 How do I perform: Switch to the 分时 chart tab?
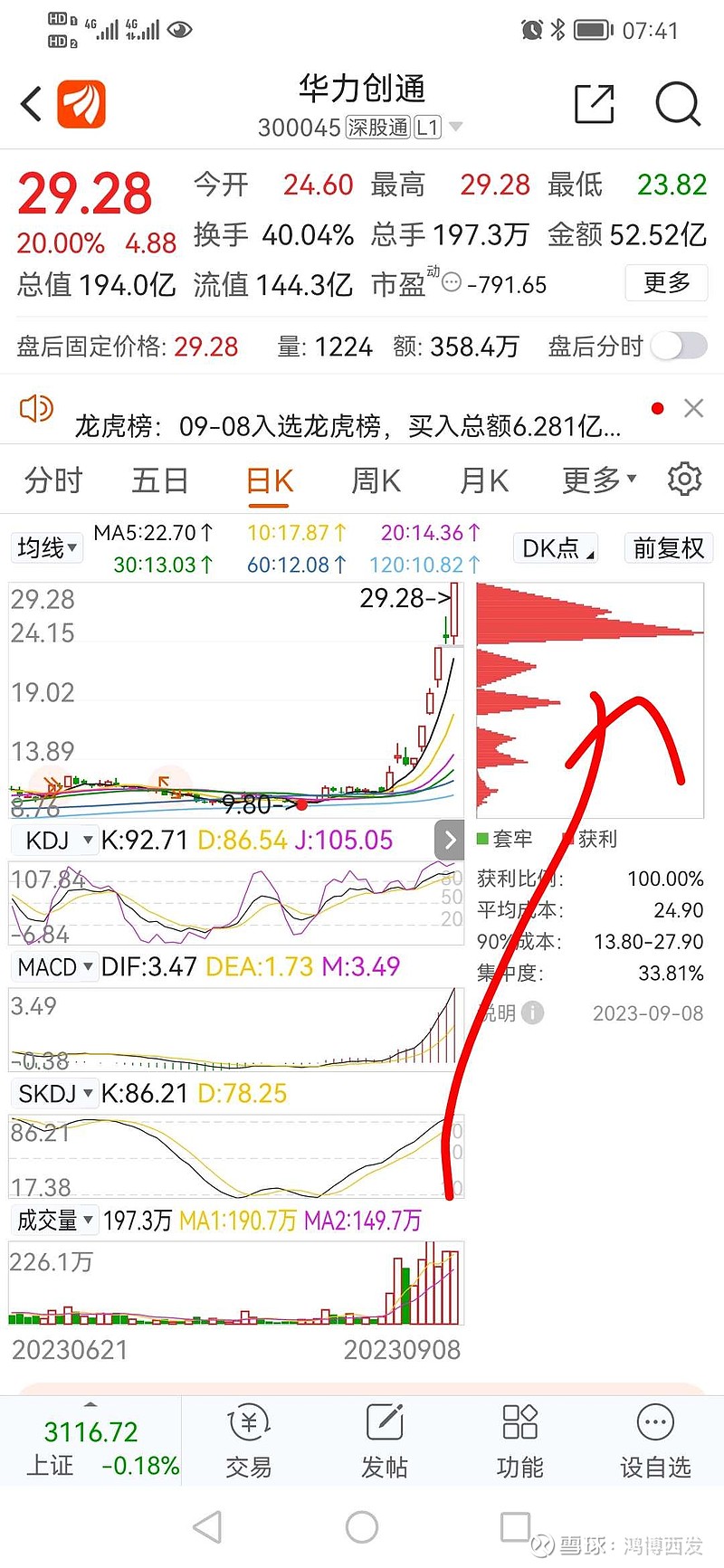pos(53,480)
